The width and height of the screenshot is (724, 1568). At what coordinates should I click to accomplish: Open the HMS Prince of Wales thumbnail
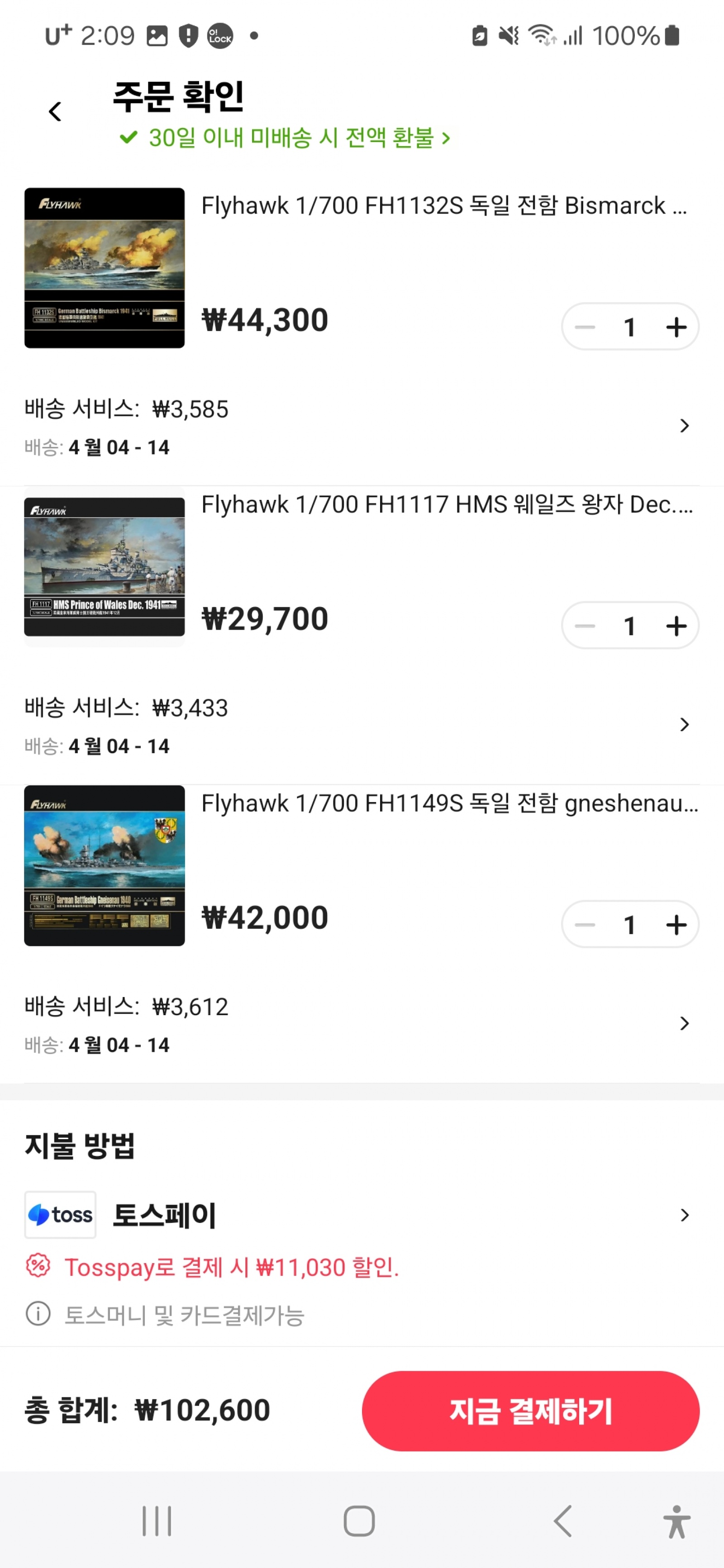pos(104,567)
